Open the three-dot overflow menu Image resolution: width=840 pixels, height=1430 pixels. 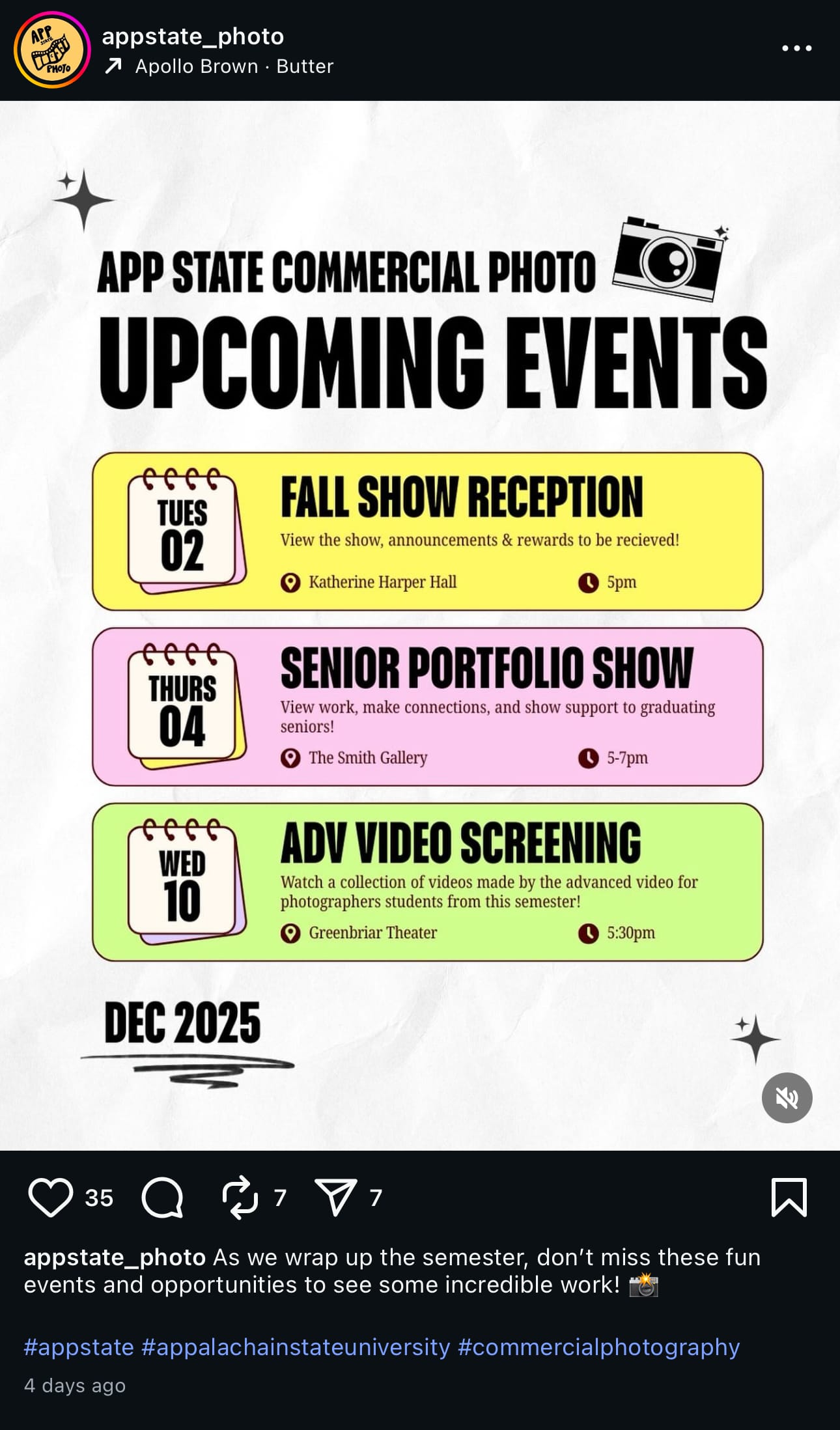(x=796, y=48)
